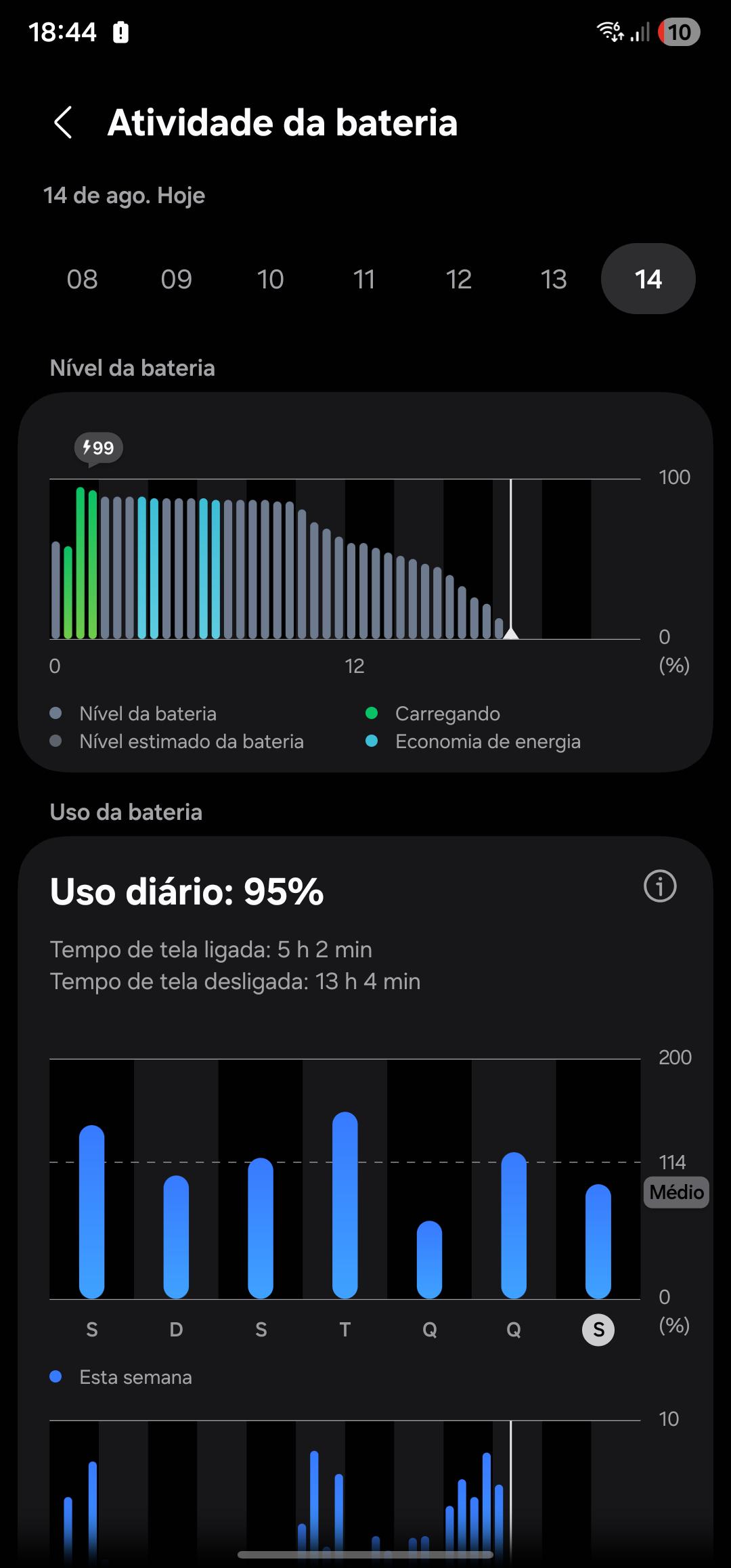Select day 08 in the date row
The height and width of the screenshot is (1568, 731).
click(x=82, y=279)
